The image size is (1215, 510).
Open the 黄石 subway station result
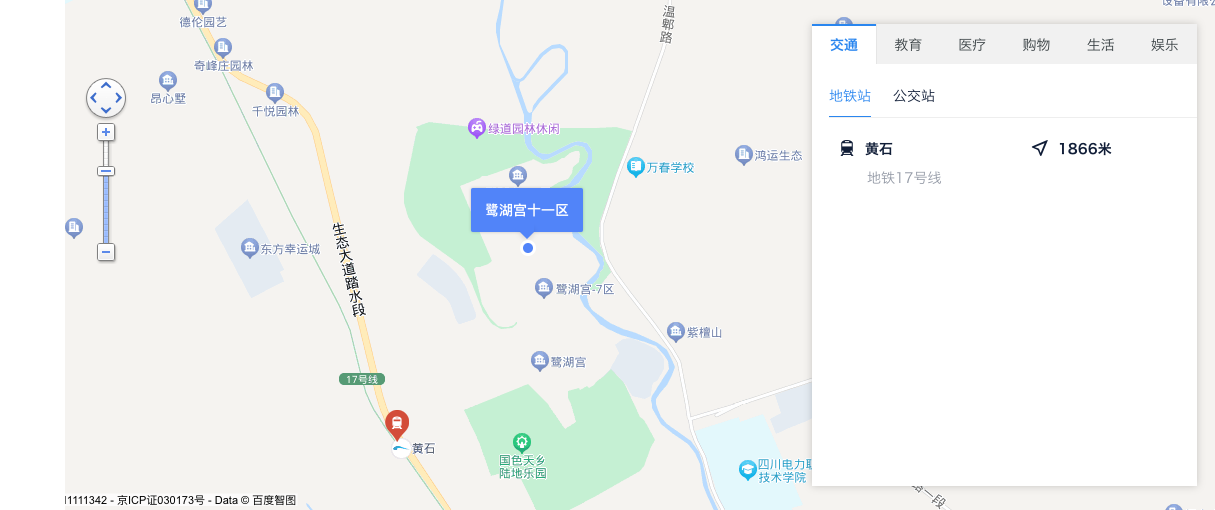point(878,149)
